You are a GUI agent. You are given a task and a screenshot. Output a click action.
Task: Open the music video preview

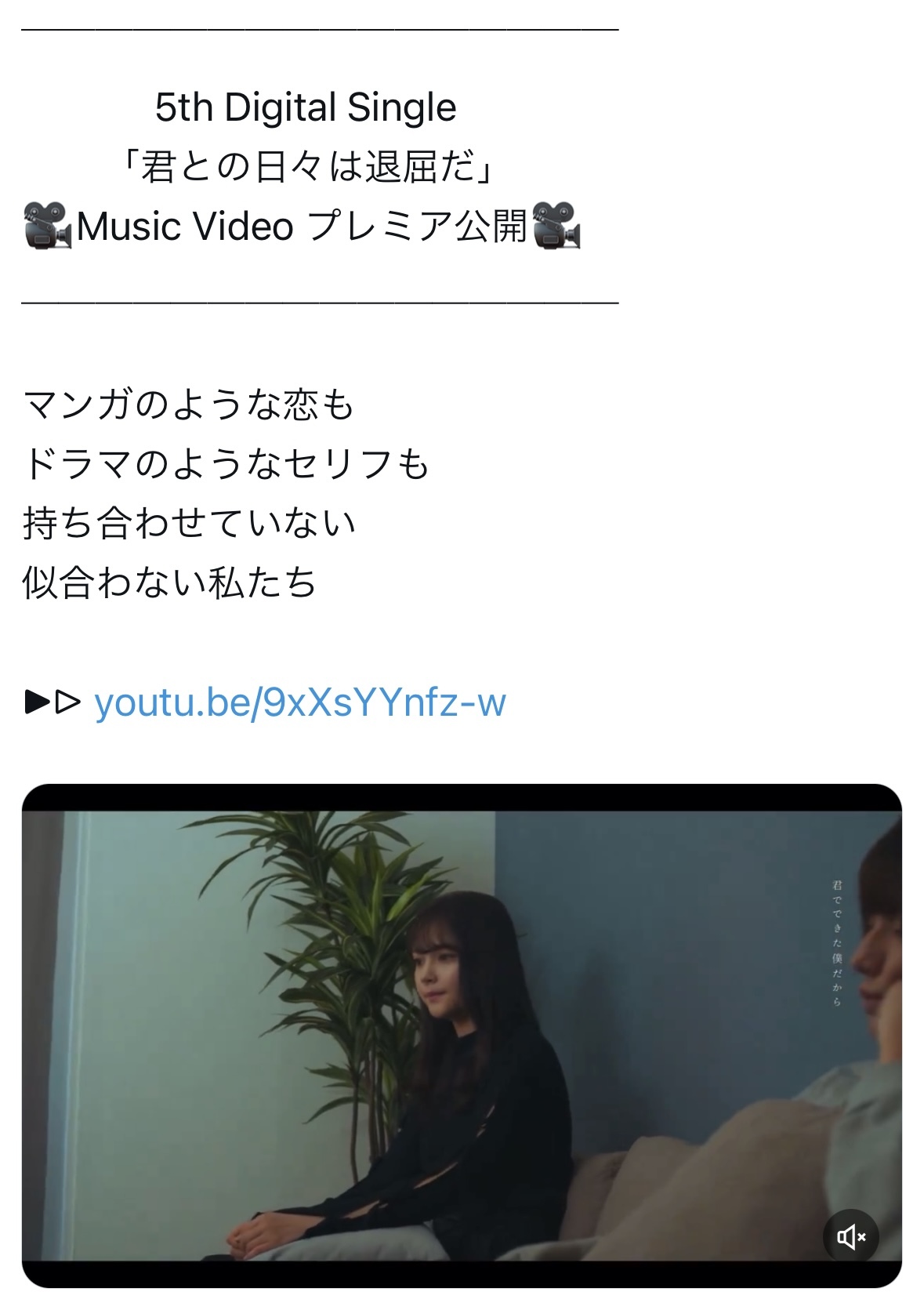tap(461, 1035)
